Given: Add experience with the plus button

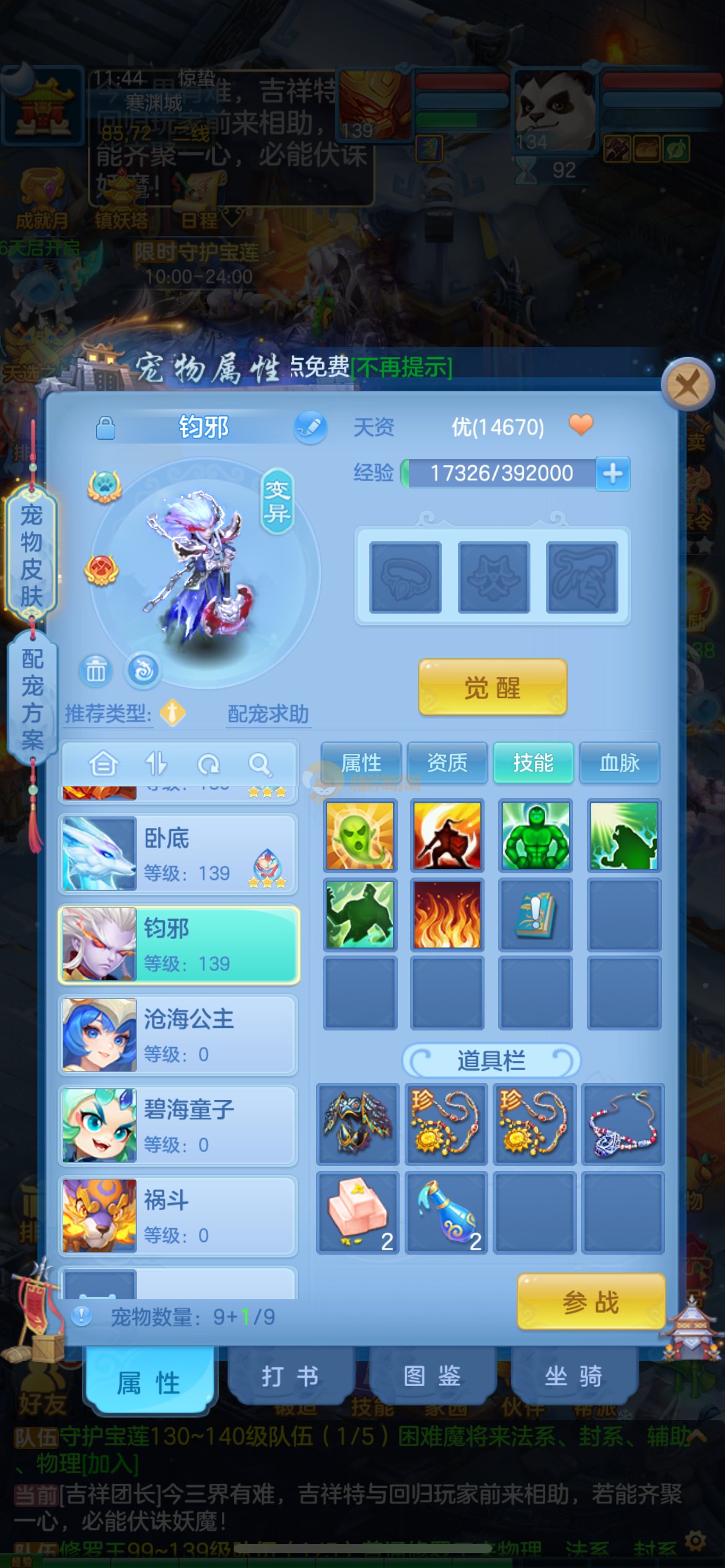Looking at the screenshot, I should pos(612,474).
